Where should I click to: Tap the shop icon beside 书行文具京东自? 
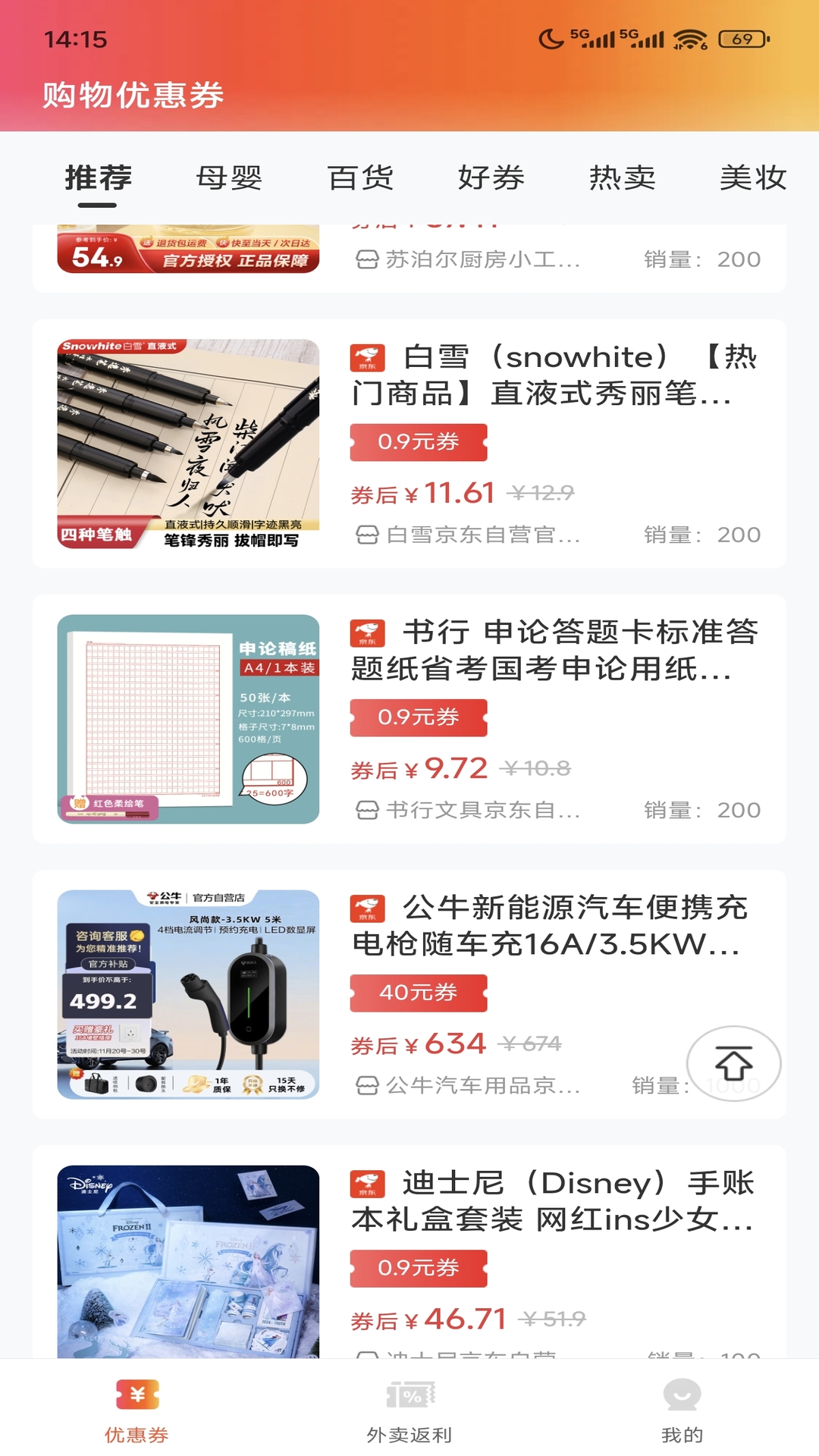pos(367,810)
